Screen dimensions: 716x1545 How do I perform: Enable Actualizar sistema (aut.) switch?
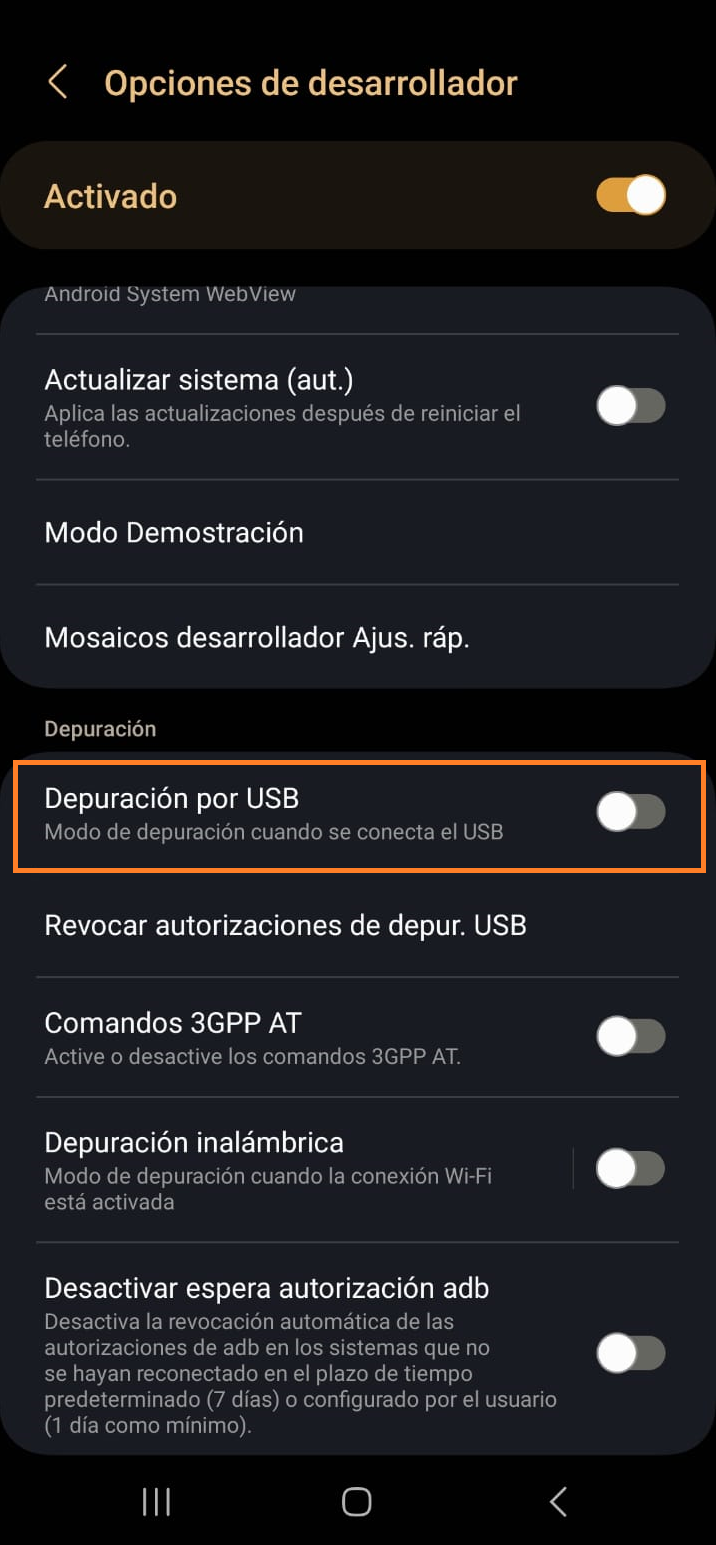(630, 406)
